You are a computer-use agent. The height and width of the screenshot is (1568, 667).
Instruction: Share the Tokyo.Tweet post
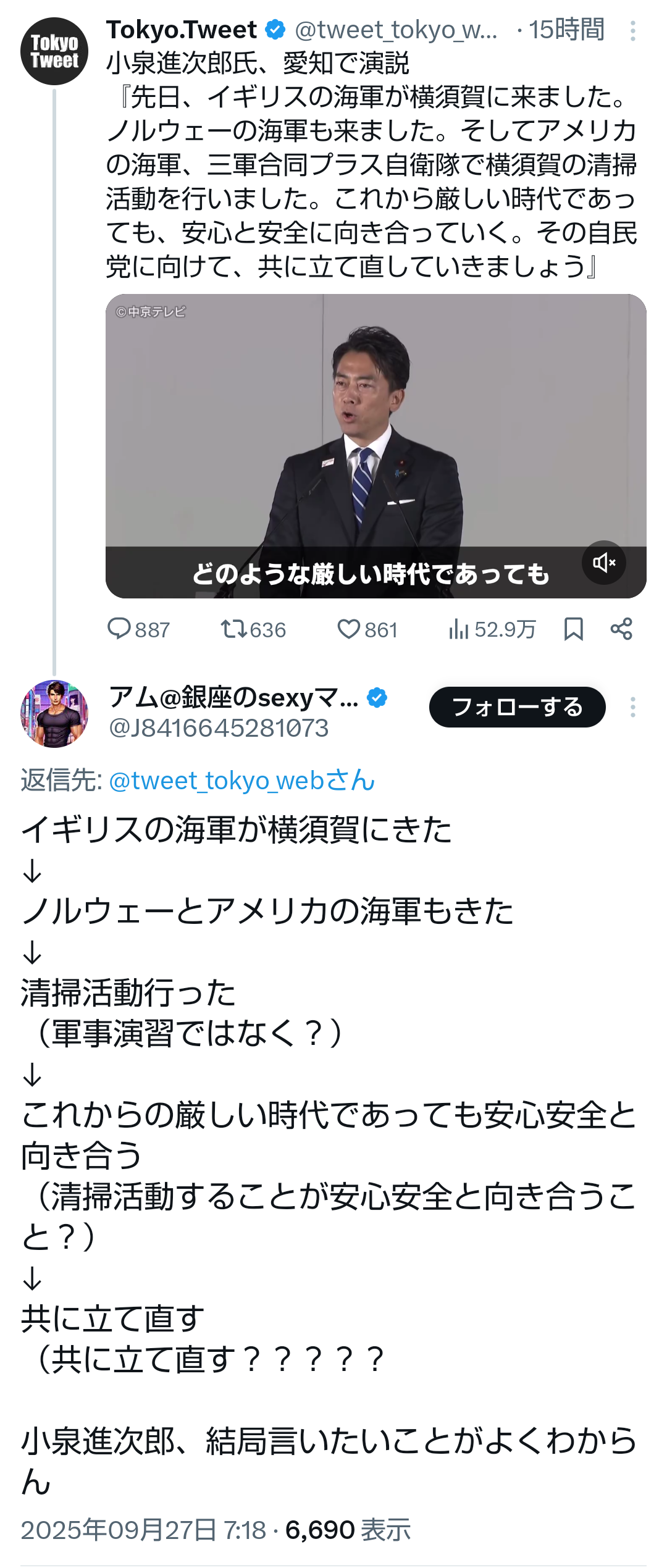pyautogui.click(x=621, y=629)
